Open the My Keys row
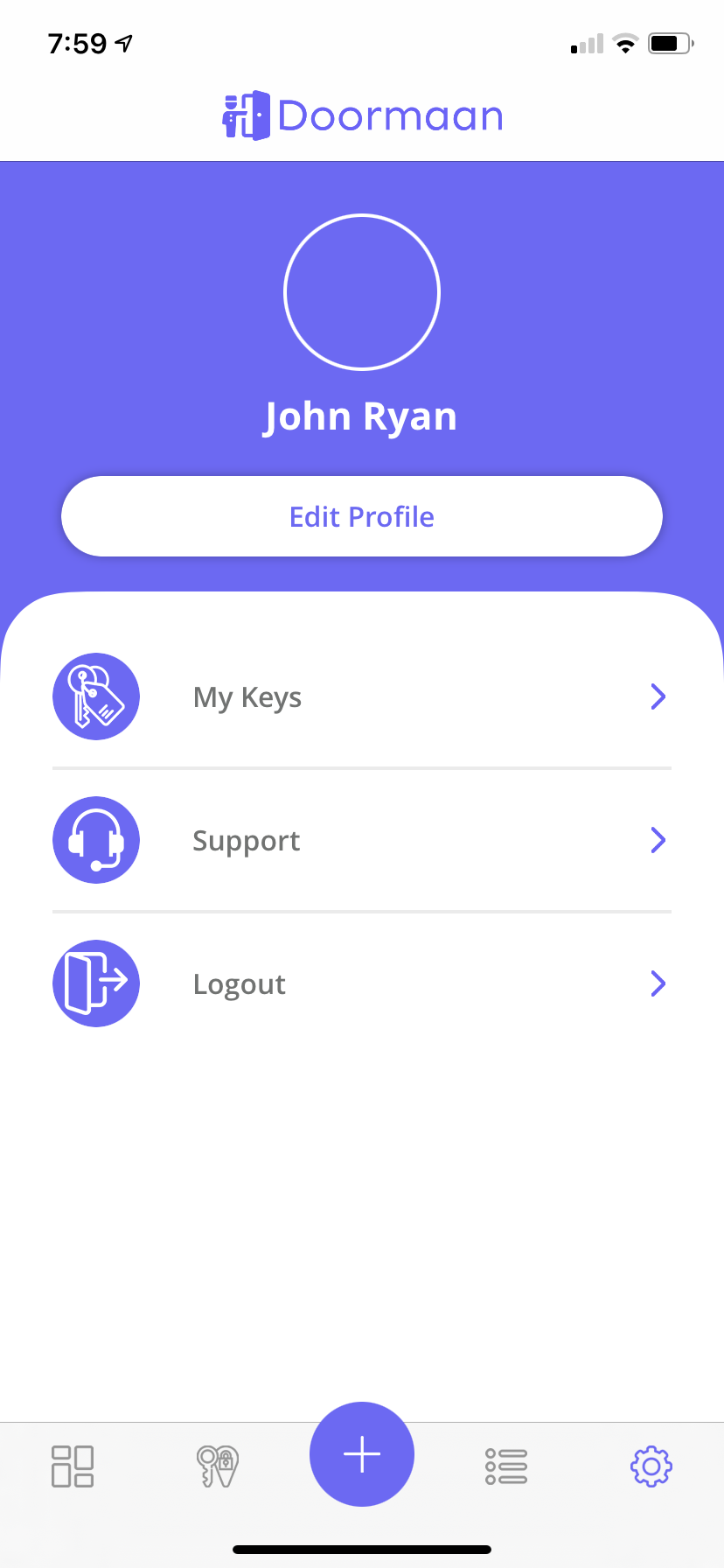724x1568 pixels. (x=362, y=697)
